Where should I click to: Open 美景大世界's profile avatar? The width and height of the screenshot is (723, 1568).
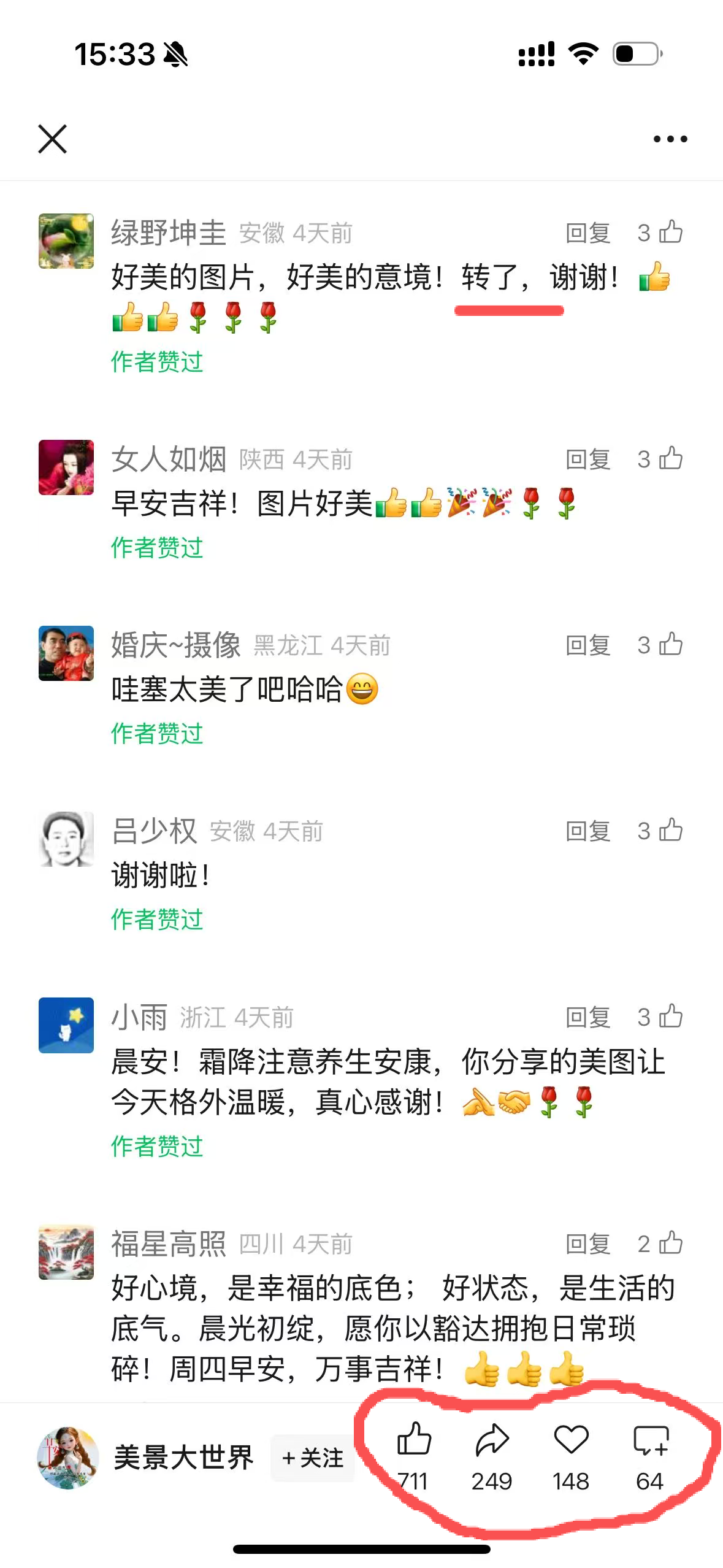click(67, 1458)
